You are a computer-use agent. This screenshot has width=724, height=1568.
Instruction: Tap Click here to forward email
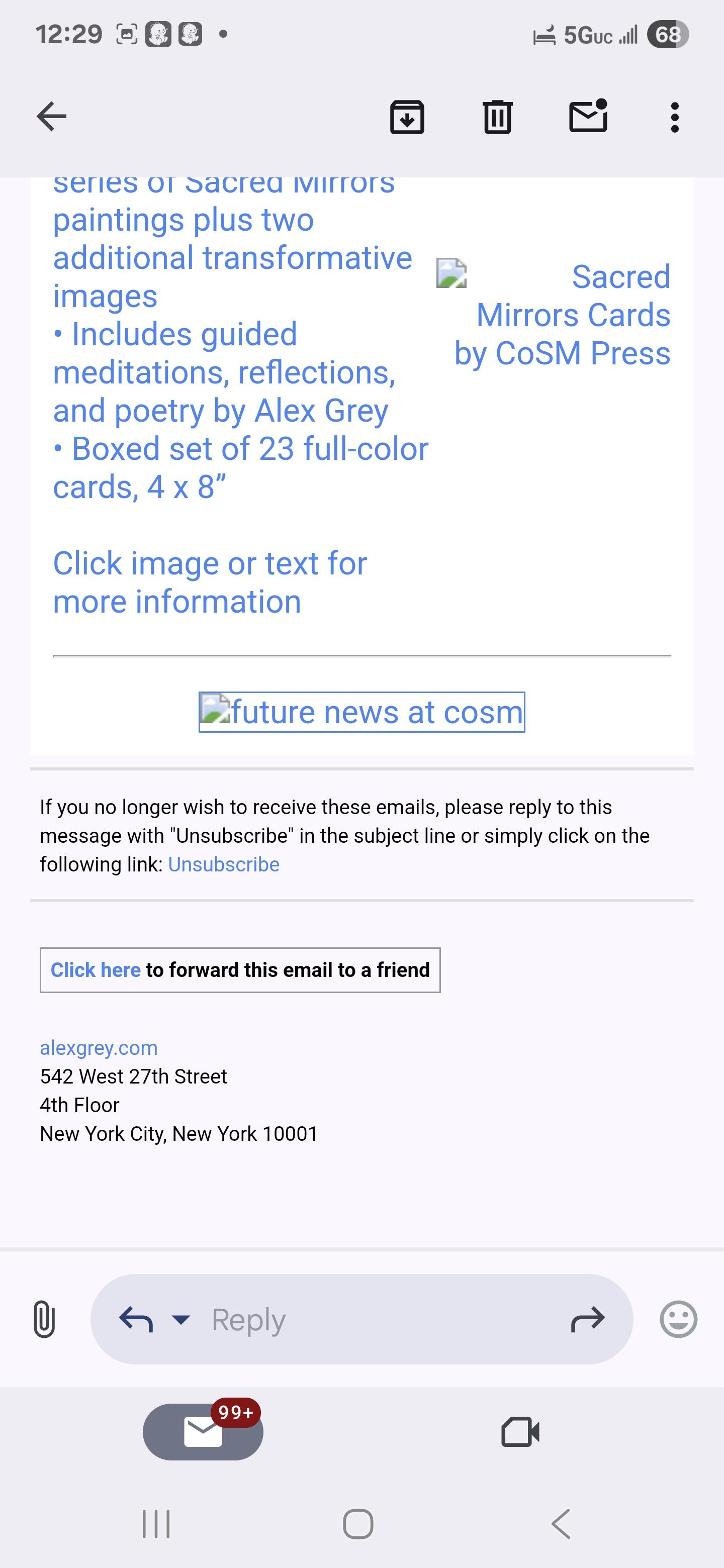point(96,969)
